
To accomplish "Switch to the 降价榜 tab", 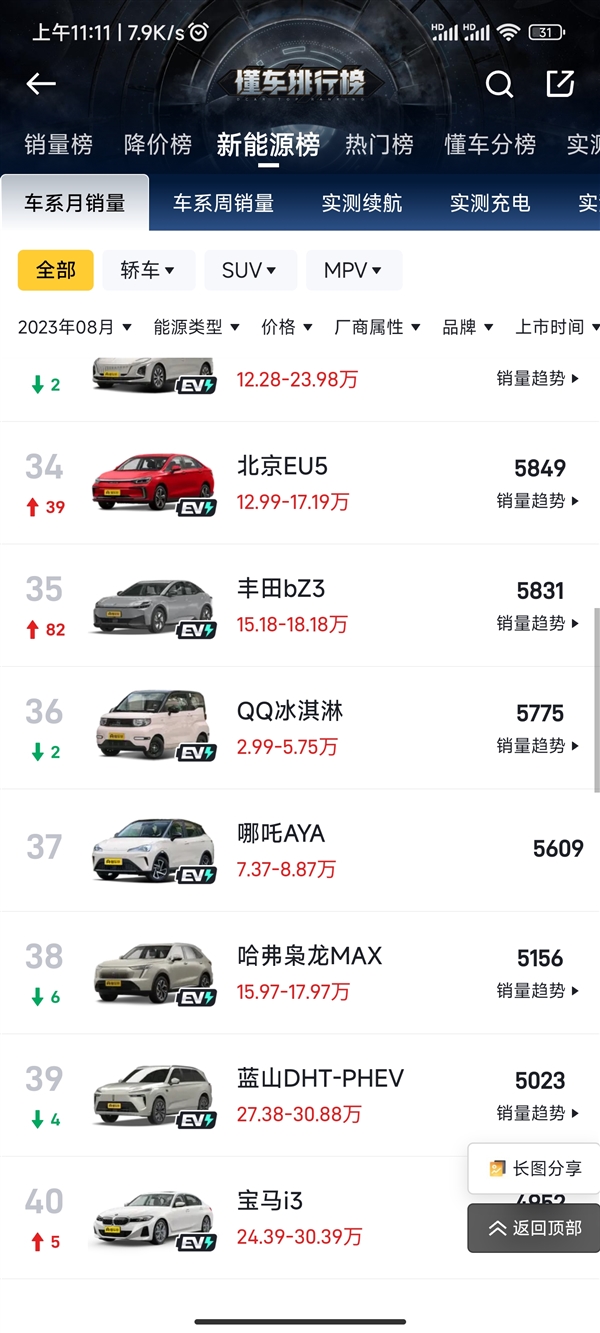I will 158,144.
